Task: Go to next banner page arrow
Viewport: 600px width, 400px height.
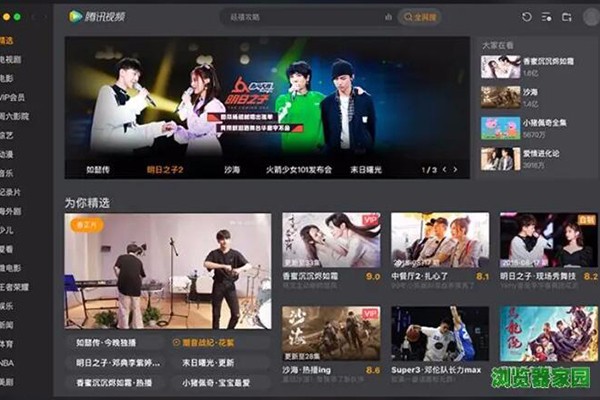Action: 456,169
